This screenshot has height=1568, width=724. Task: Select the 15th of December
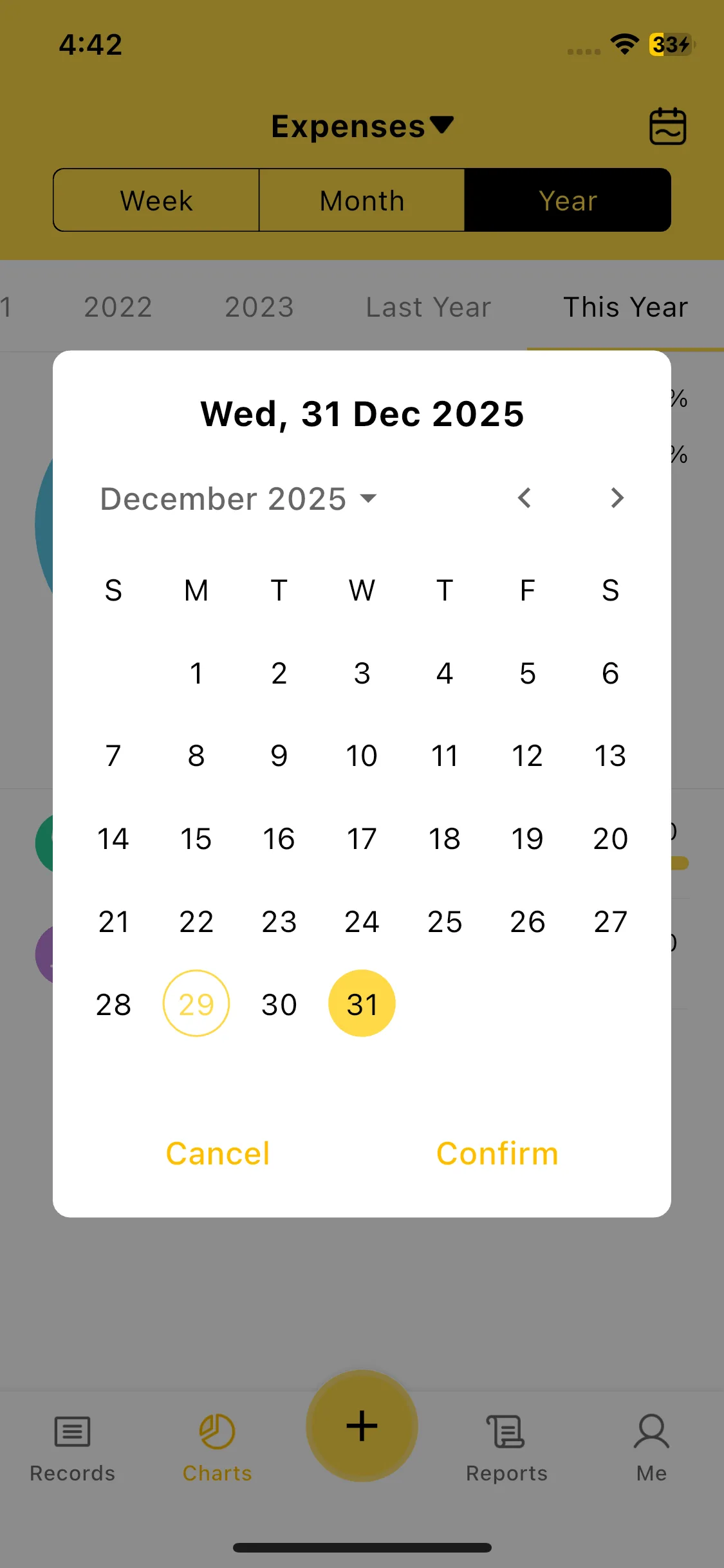(x=196, y=839)
